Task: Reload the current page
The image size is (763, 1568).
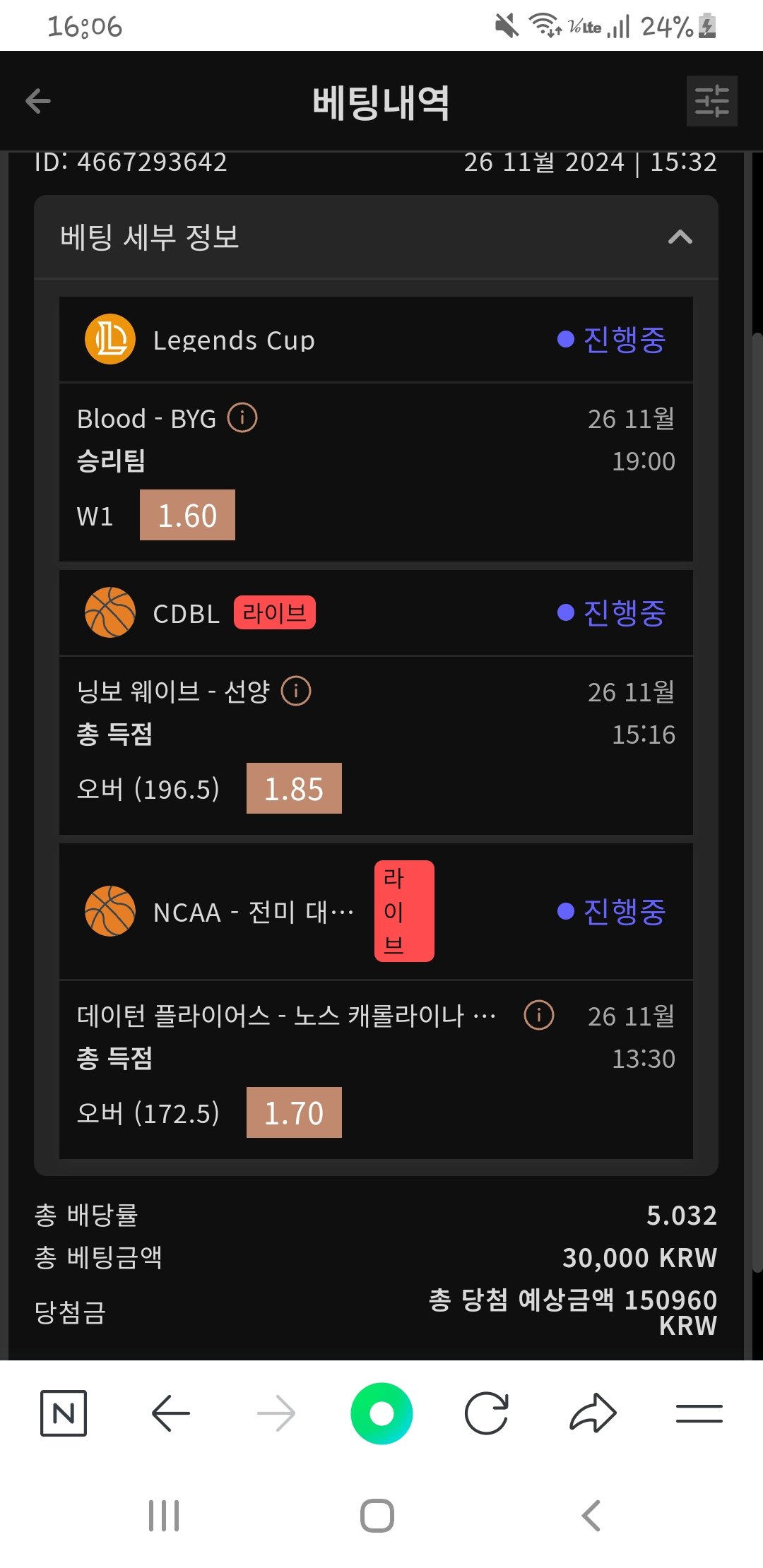Action: (x=486, y=1413)
